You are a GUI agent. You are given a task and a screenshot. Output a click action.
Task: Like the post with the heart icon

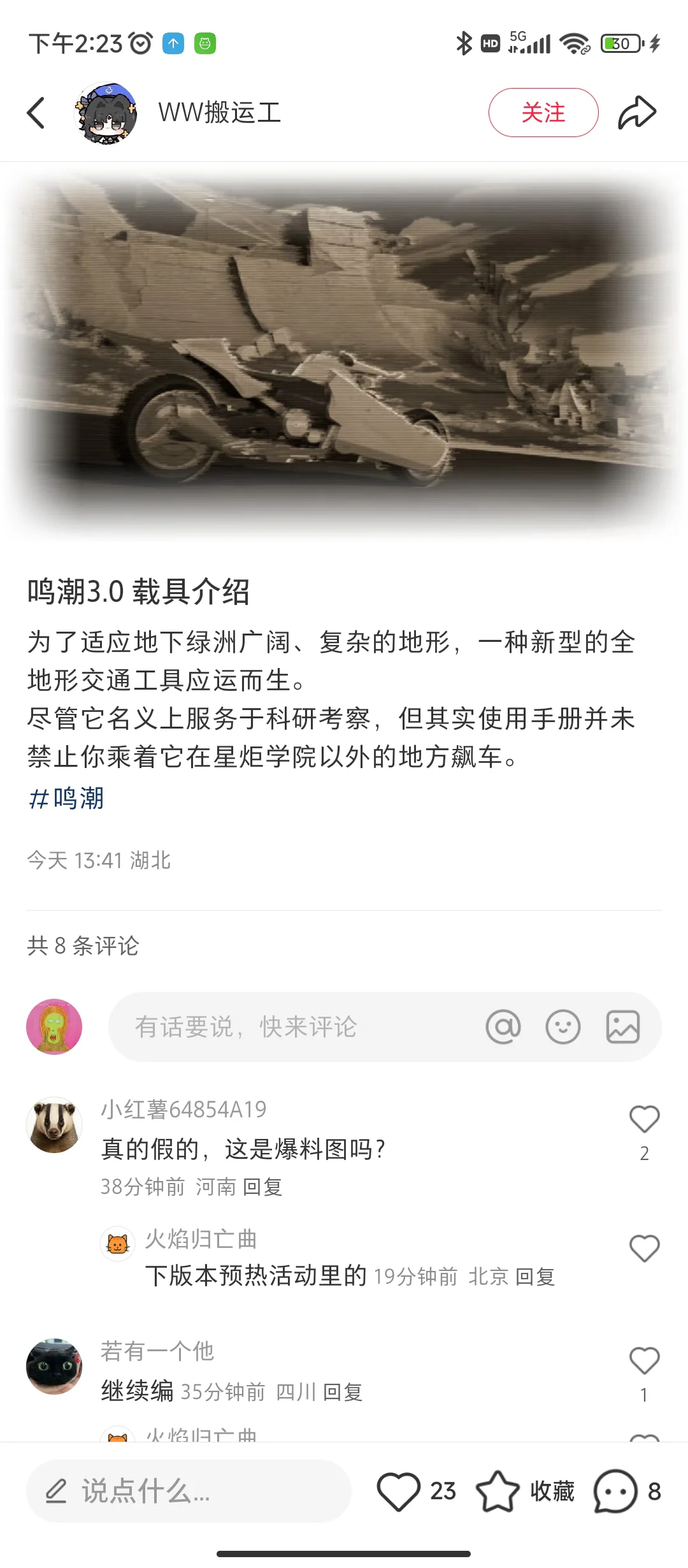399,1492
